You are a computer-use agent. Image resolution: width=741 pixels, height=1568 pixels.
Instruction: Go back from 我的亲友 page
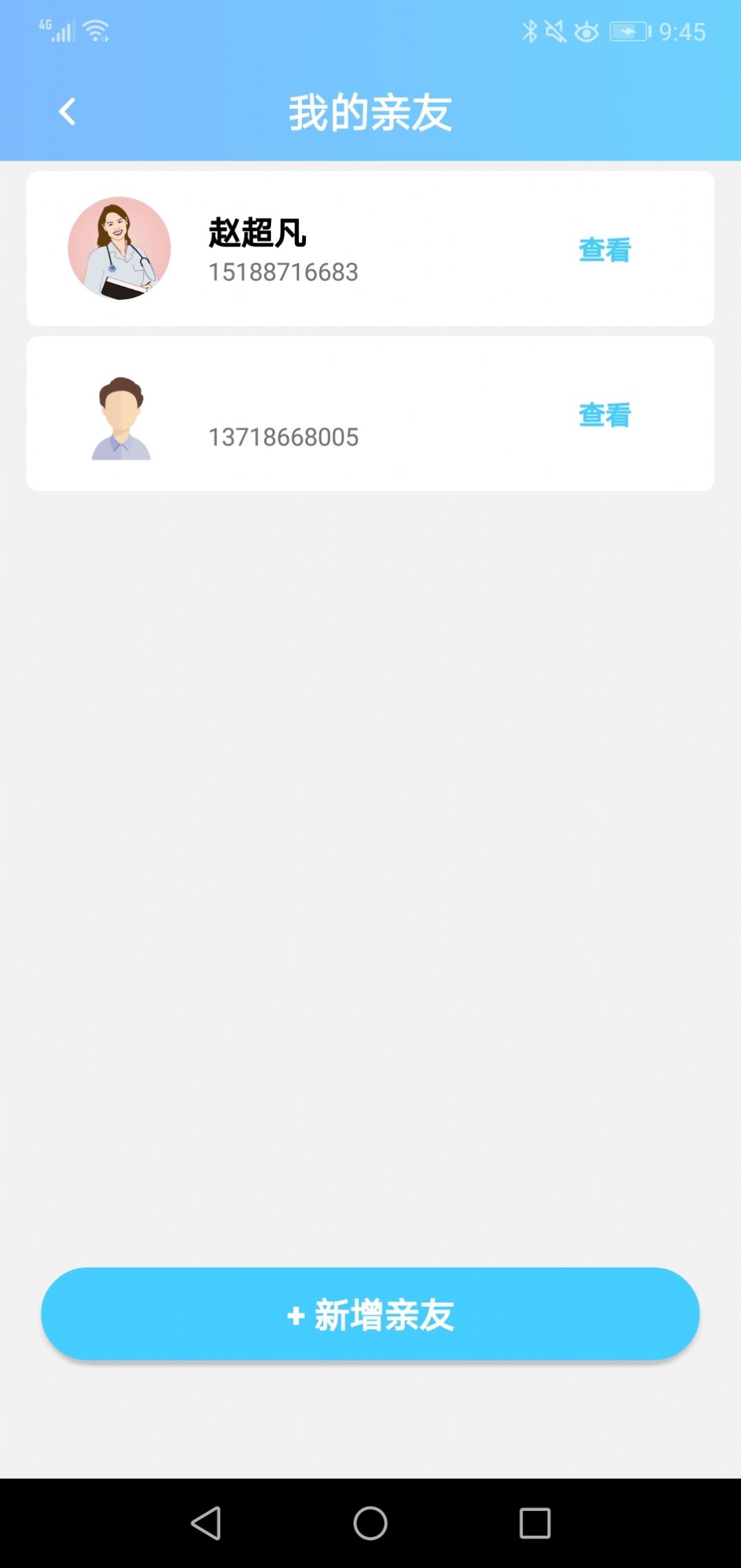click(x=67, y=112)
